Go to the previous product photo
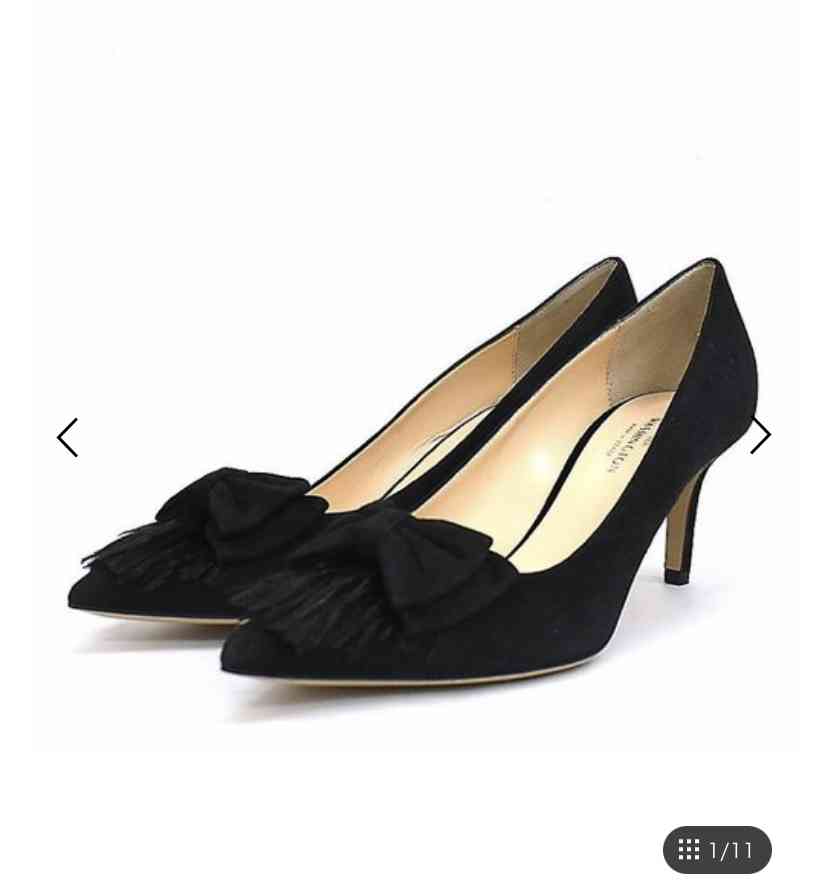This screenshot has width=828, height=882. click(67, 437)
